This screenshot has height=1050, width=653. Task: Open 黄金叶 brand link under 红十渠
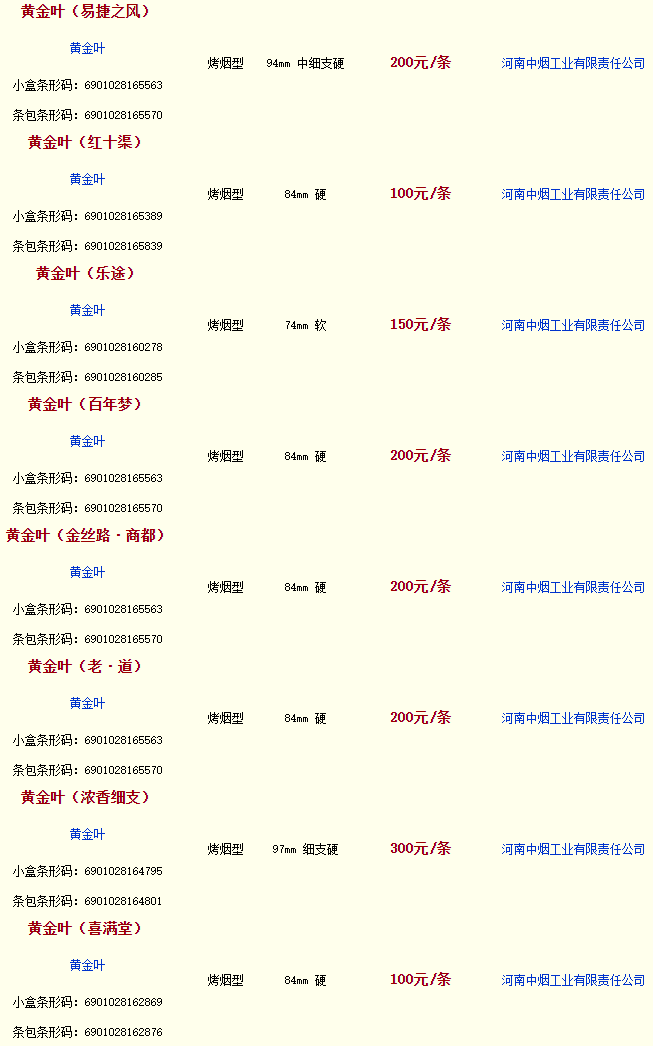tap(87, 179)
